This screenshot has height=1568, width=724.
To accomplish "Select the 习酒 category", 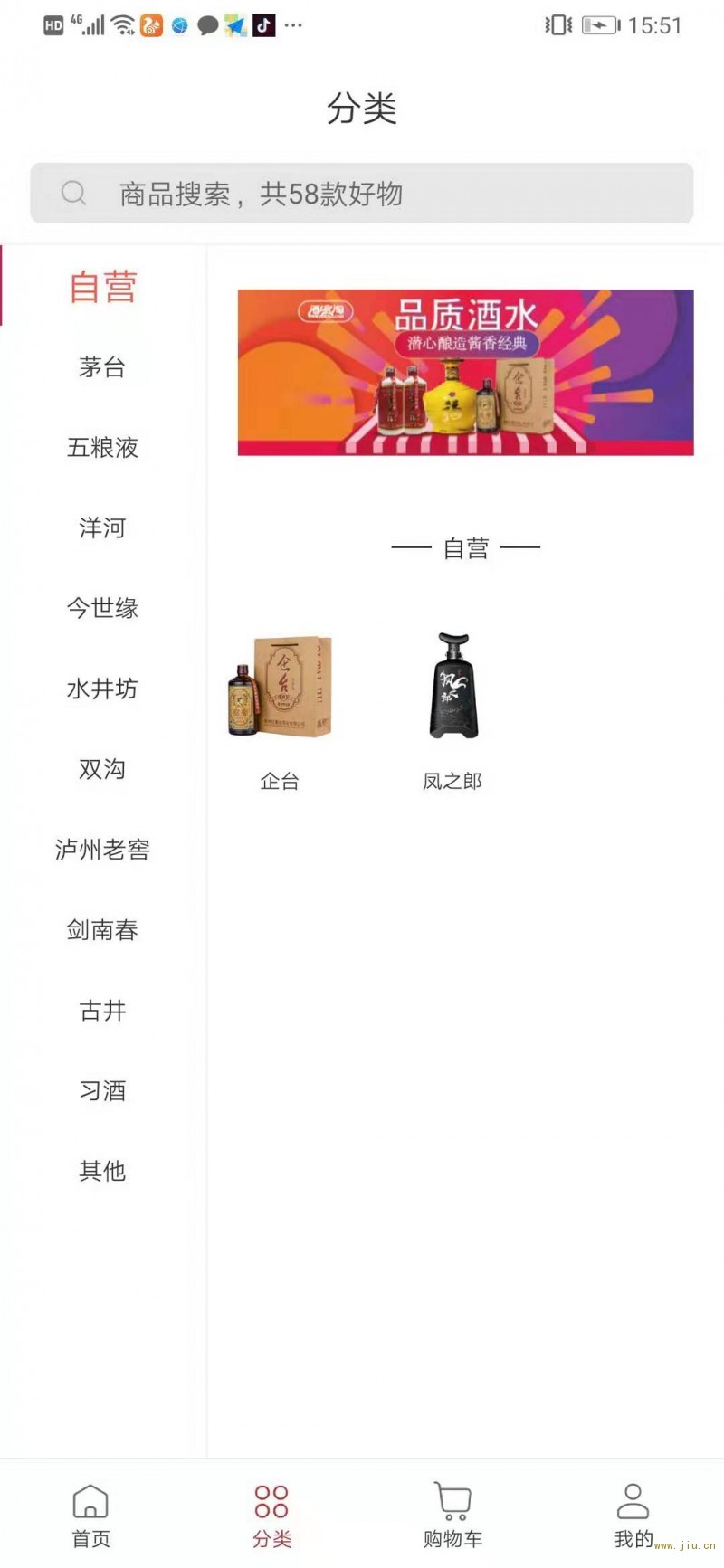I will [102, 1091].
